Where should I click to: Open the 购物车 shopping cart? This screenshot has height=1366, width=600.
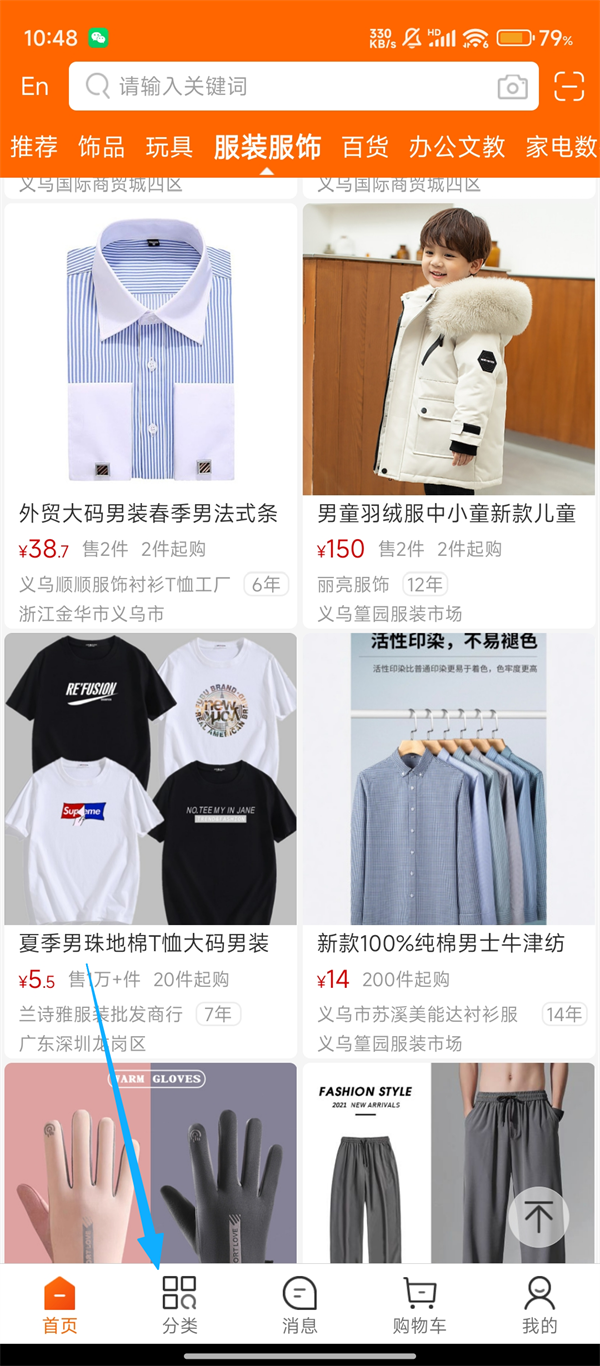419,1305
